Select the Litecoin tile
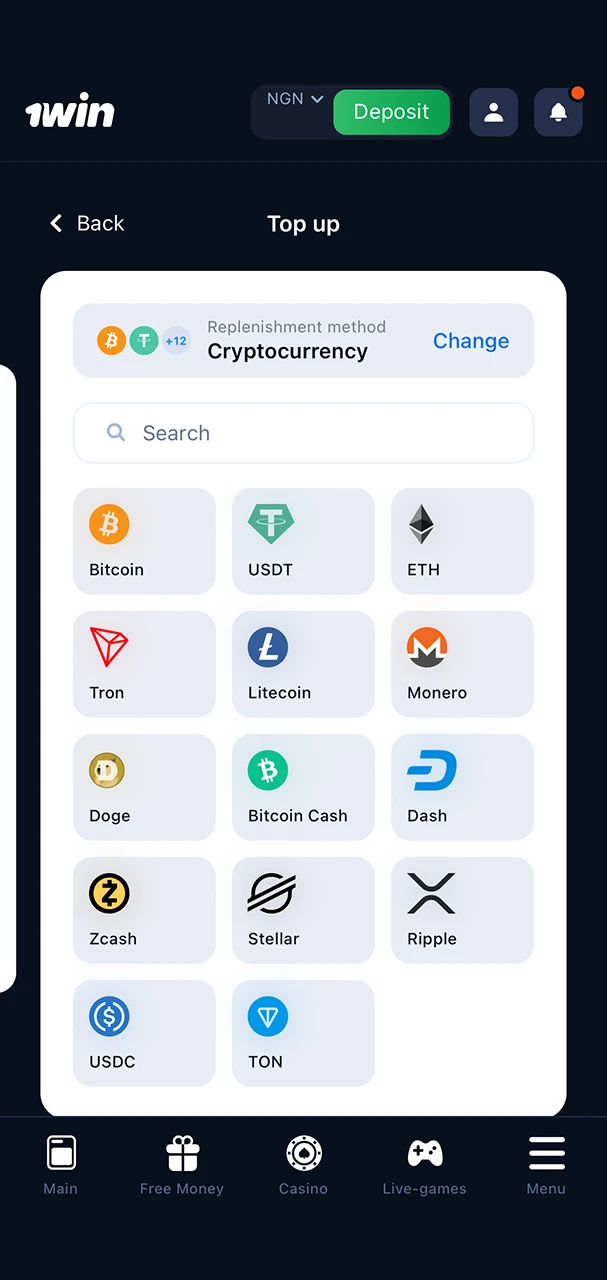This screenshot has width=607, height=1280. 303,664
